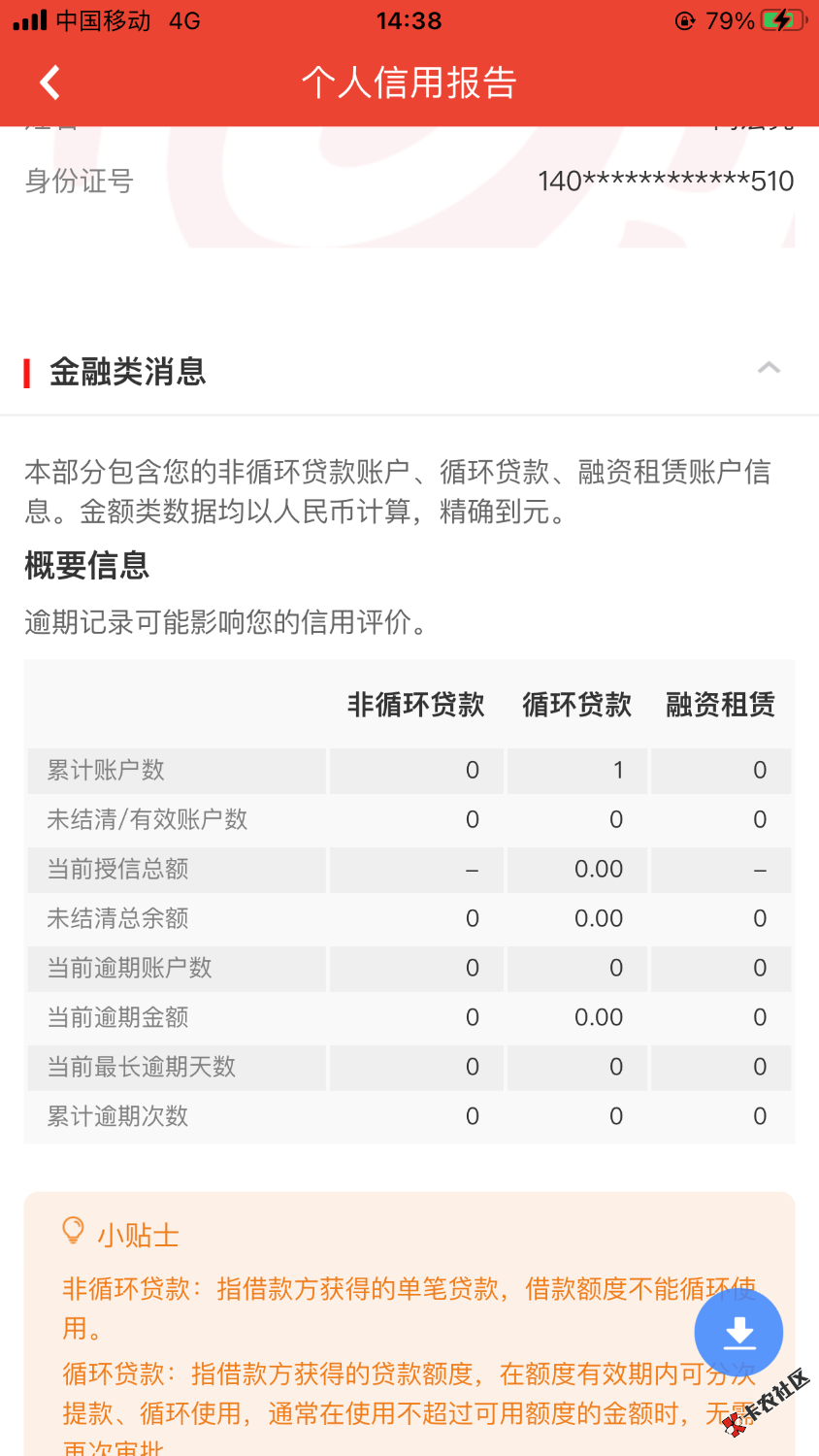819x1456 pixels.
Task: Tap the blue download button
Action: pos(738,1333)
